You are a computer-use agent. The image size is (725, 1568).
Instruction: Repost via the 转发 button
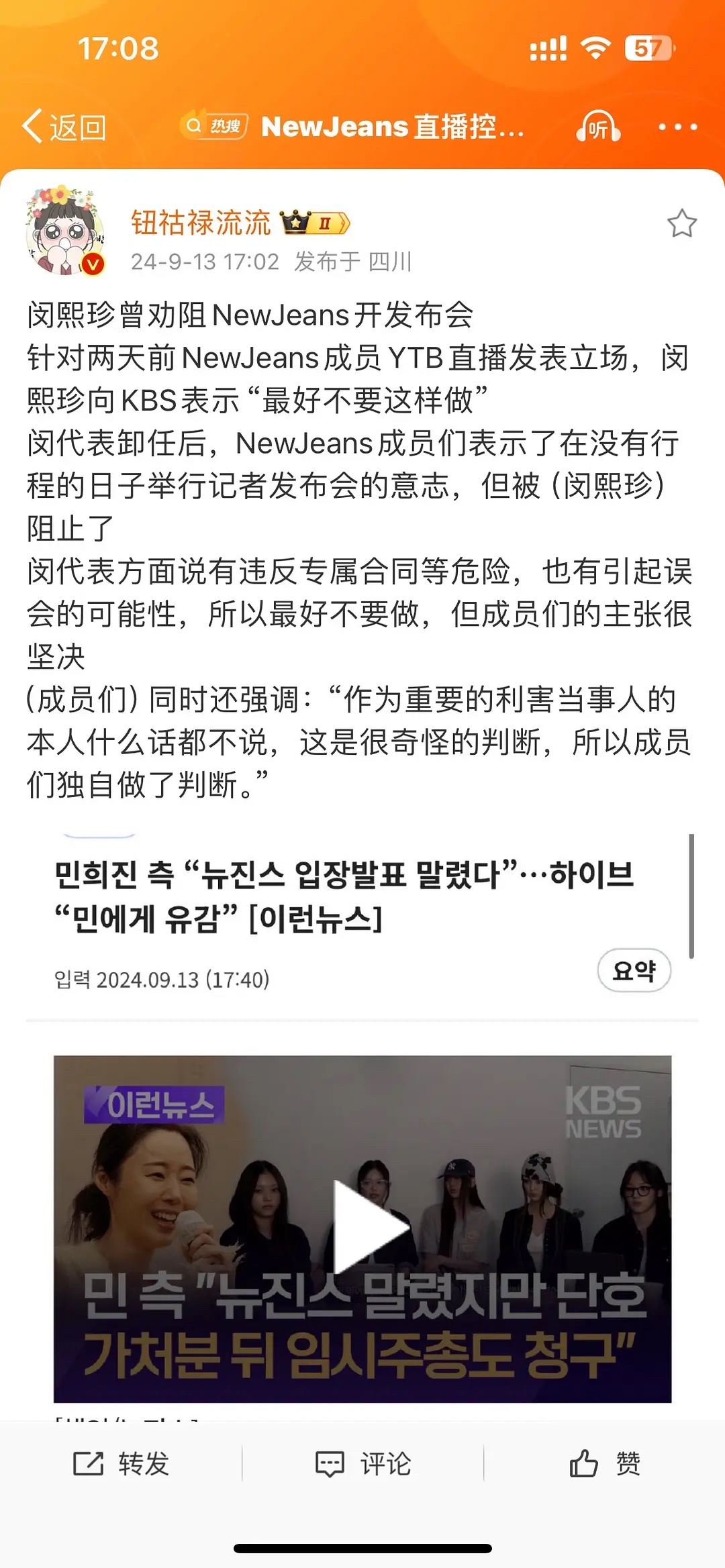[x=121, y=1463]
